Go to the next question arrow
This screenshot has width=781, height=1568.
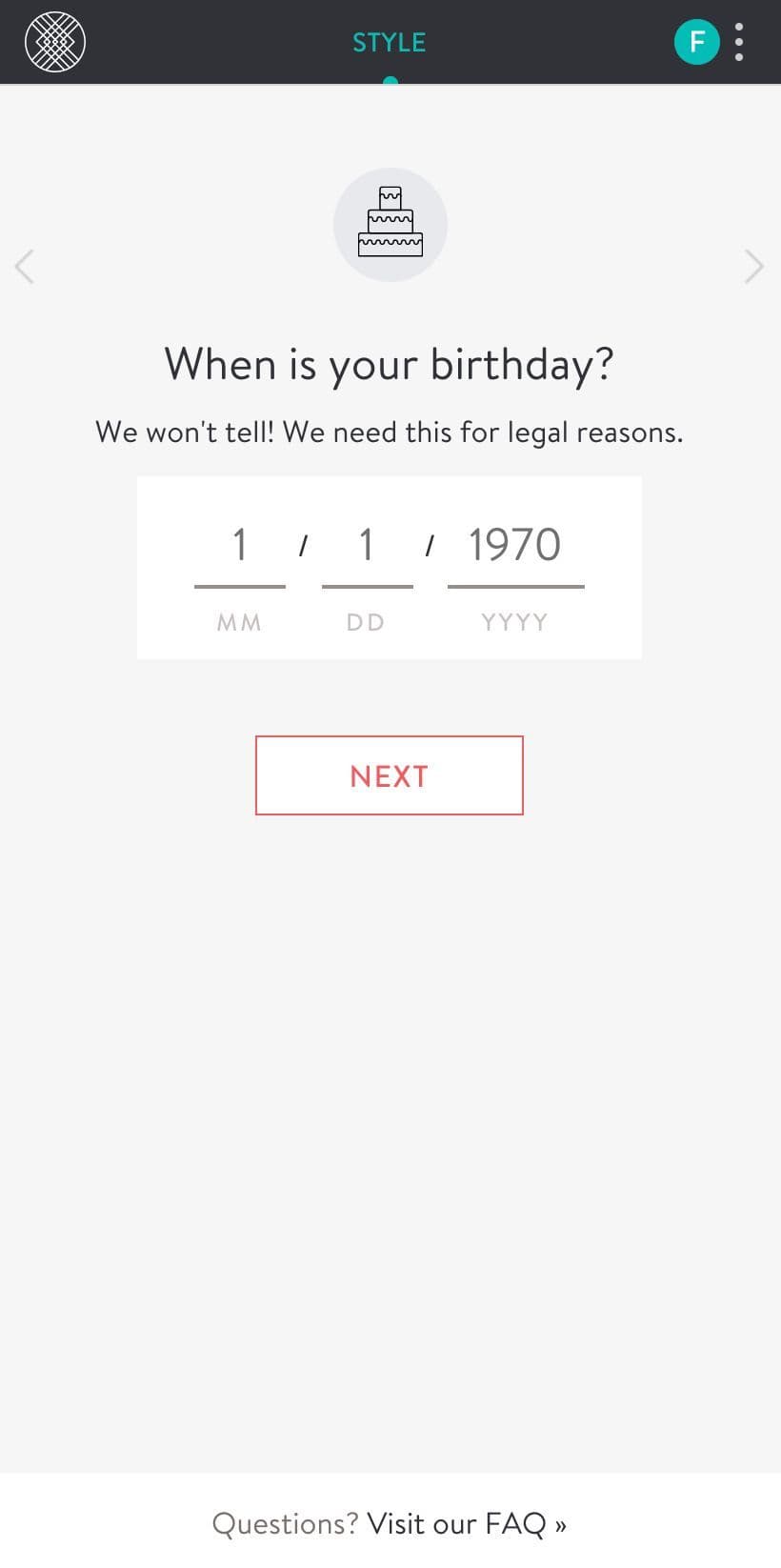click(x=753, y=267)
